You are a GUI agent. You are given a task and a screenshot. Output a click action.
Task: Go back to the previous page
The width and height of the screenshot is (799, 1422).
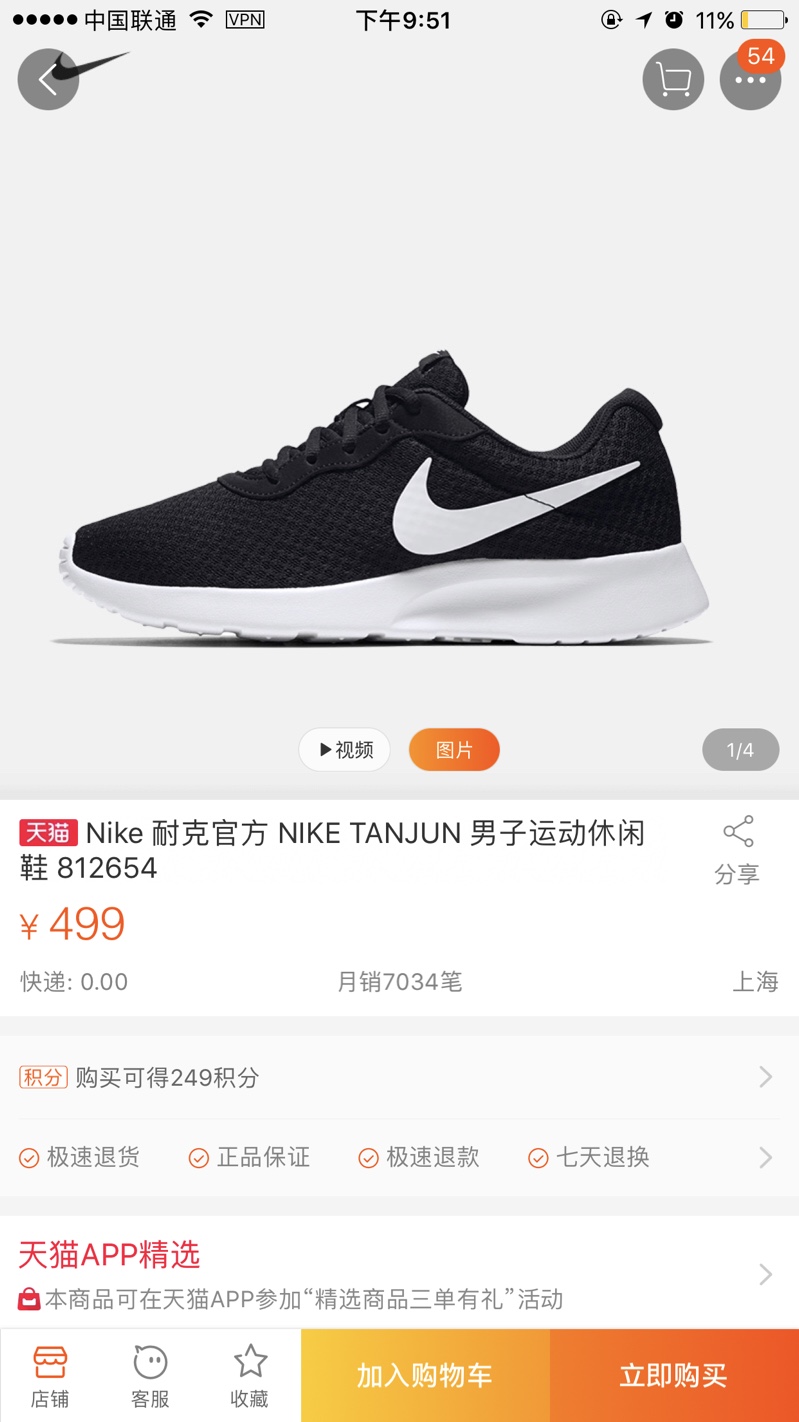pyautogui.click(x=47, y=80)
